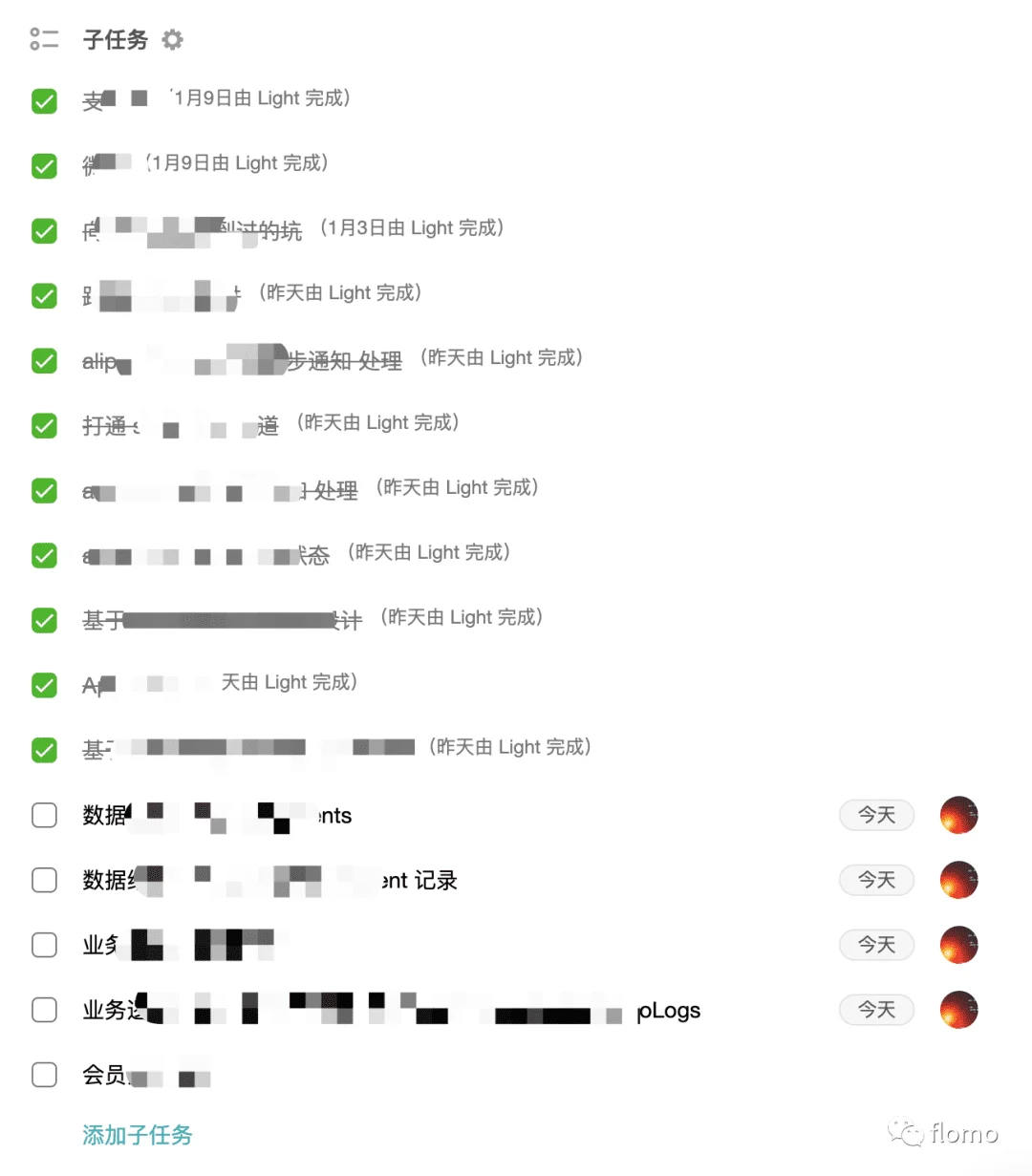Mark the 会员 subtask as done
The width and height of the screenshot is (1032, 1176).
click(x=45, y=1075)
